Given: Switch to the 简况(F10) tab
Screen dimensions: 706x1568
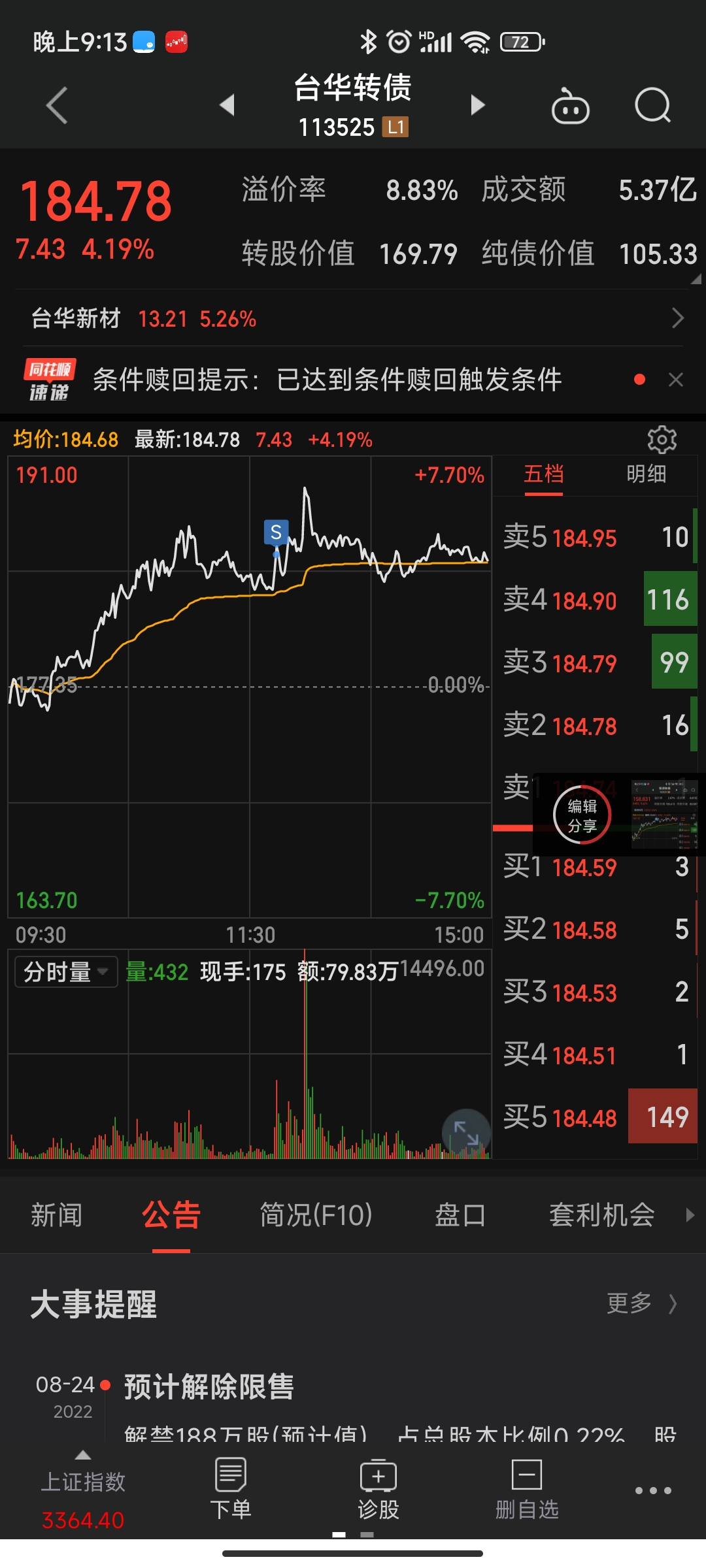Looking at the screenshot, I should [x=316, y=1215].
